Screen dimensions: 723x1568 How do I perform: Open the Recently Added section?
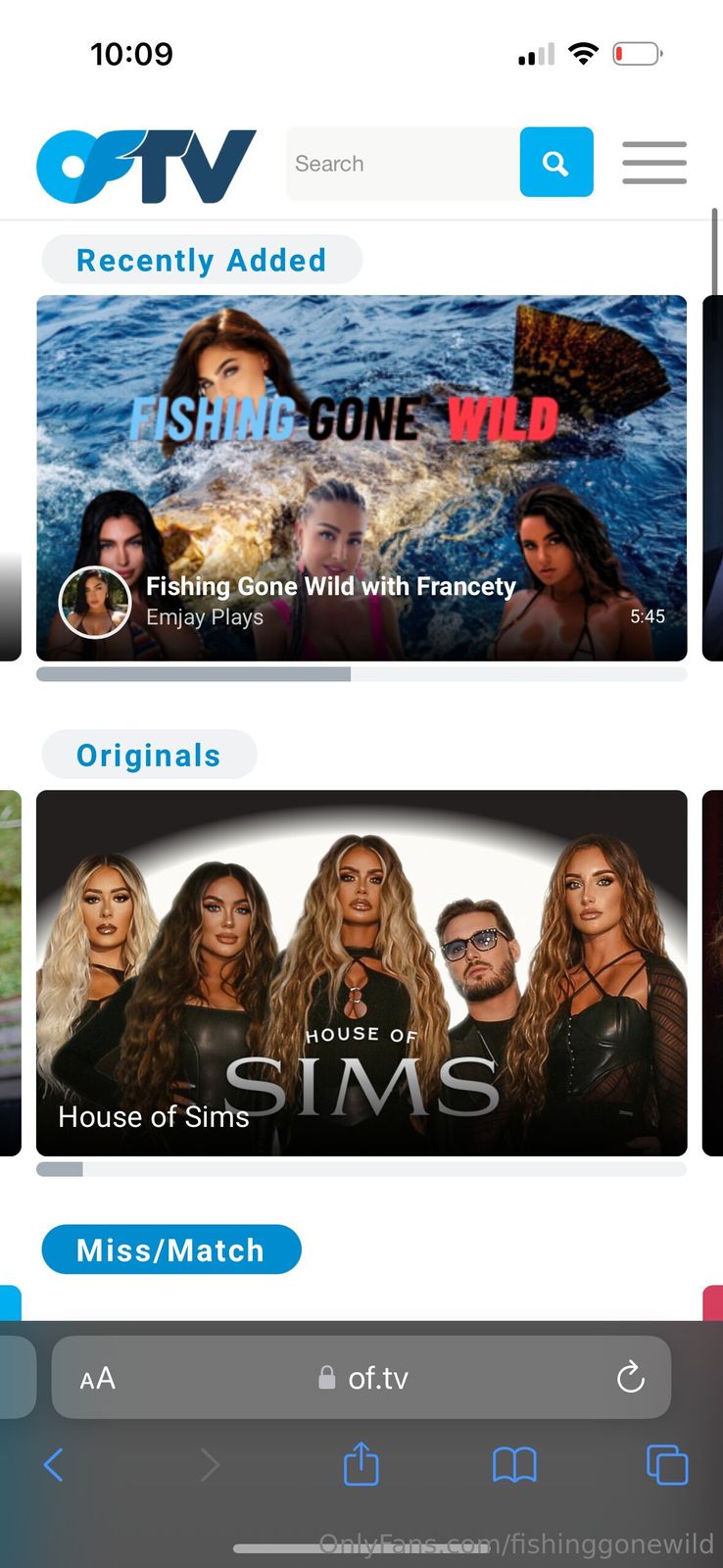pos(201,261)
